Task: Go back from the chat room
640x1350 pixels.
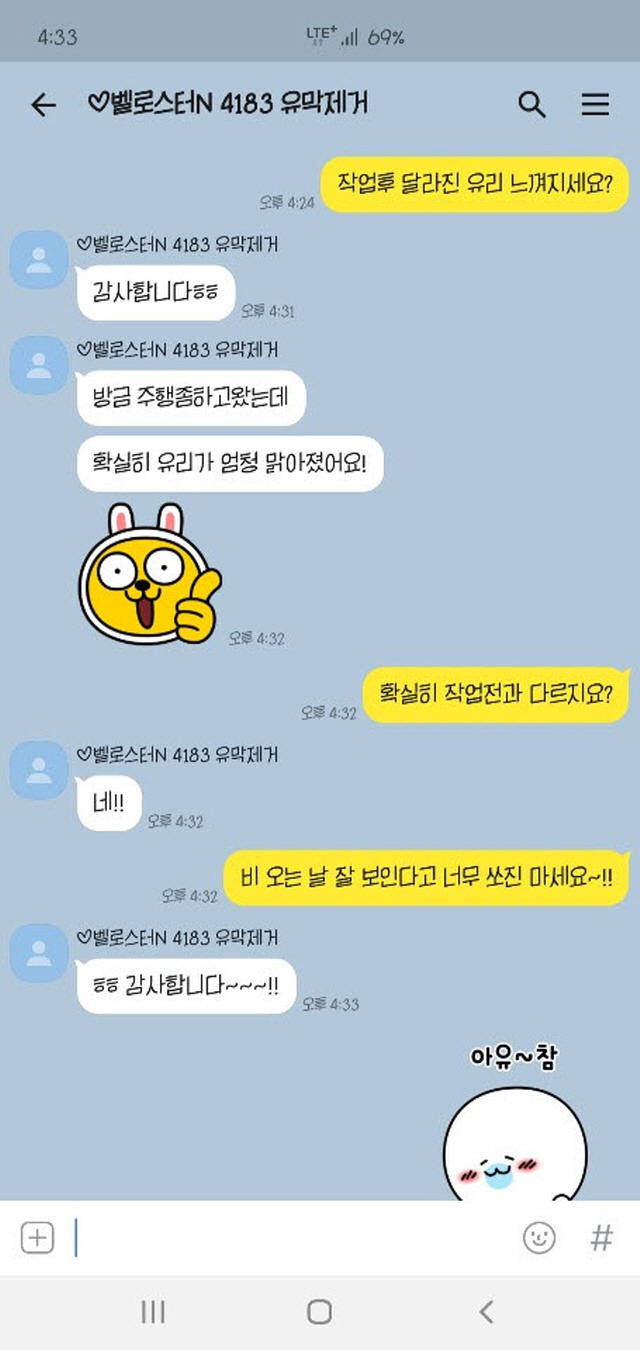Action: [x=43, y=105]
